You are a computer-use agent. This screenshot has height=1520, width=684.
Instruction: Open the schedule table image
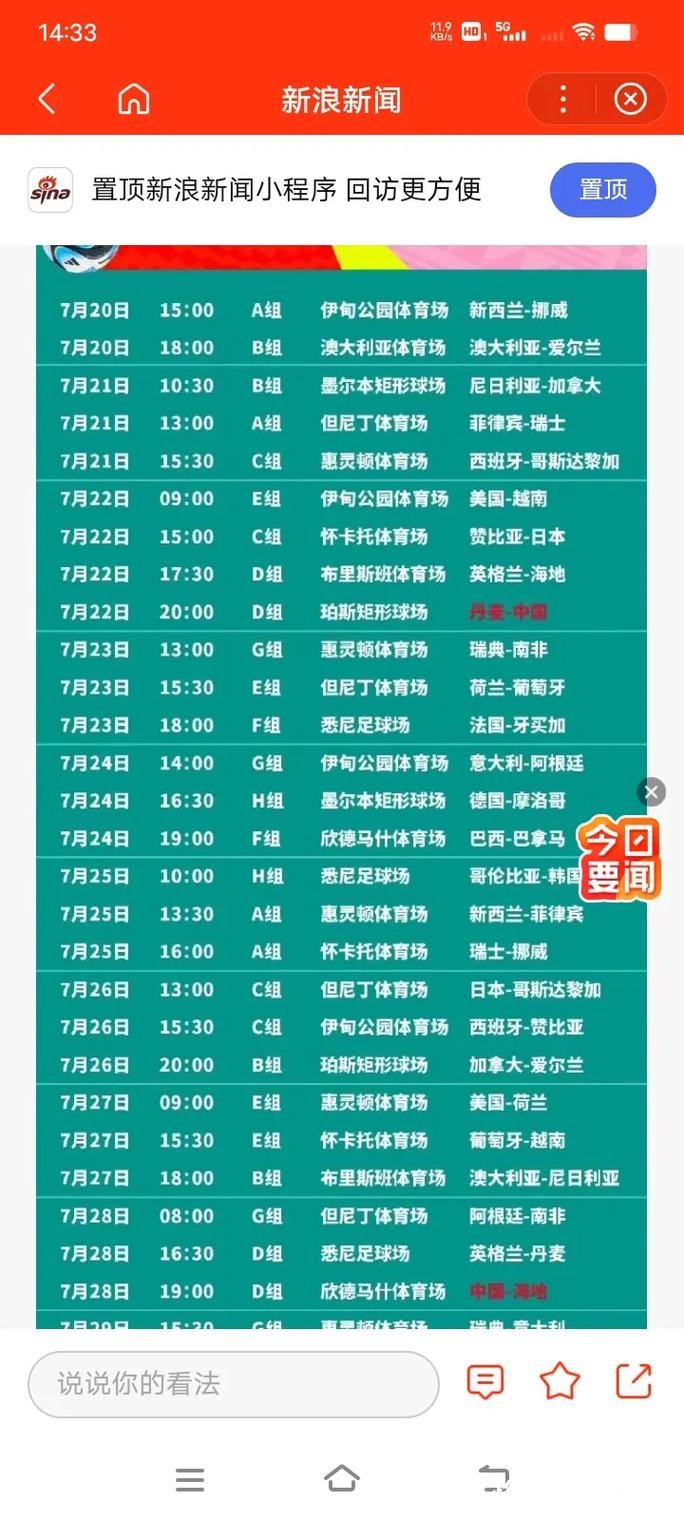(340, 700)
